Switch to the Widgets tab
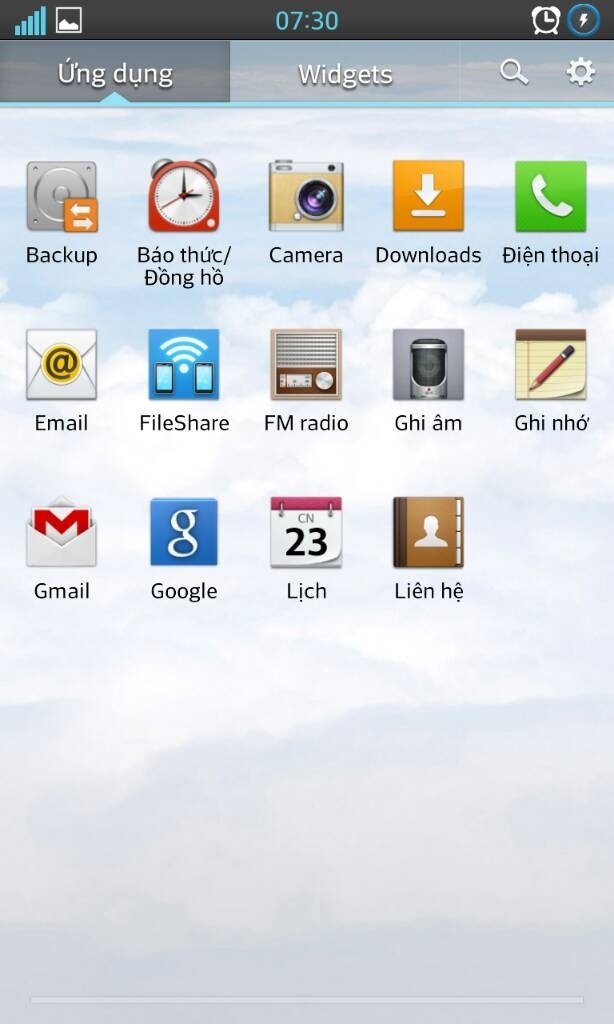Viewport: 614px width, 1024px height. (x=345, y=74)
